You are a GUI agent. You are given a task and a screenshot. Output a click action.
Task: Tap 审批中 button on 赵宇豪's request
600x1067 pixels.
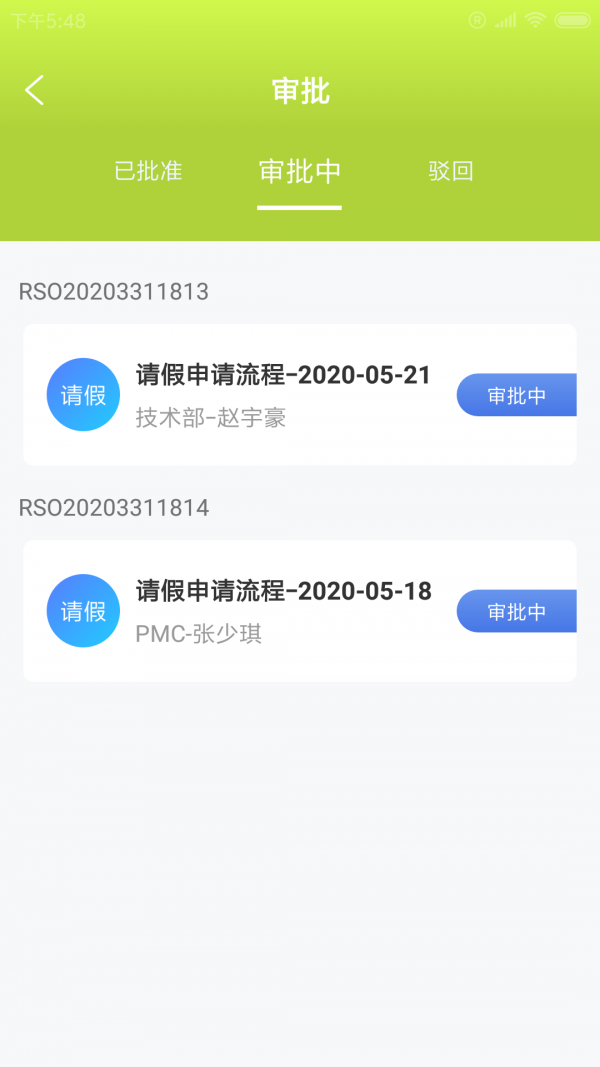tap(516, 395)
